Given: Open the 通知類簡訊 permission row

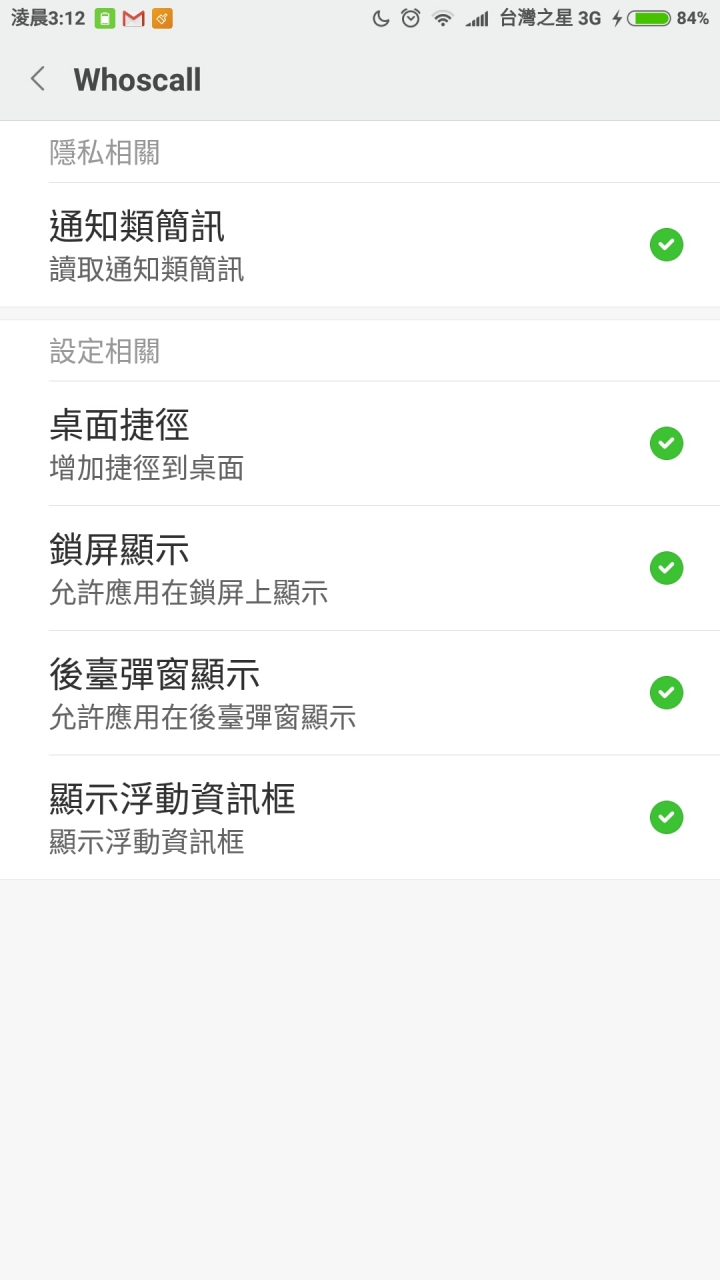Looking at the screenshot, I should coord(360,245).
